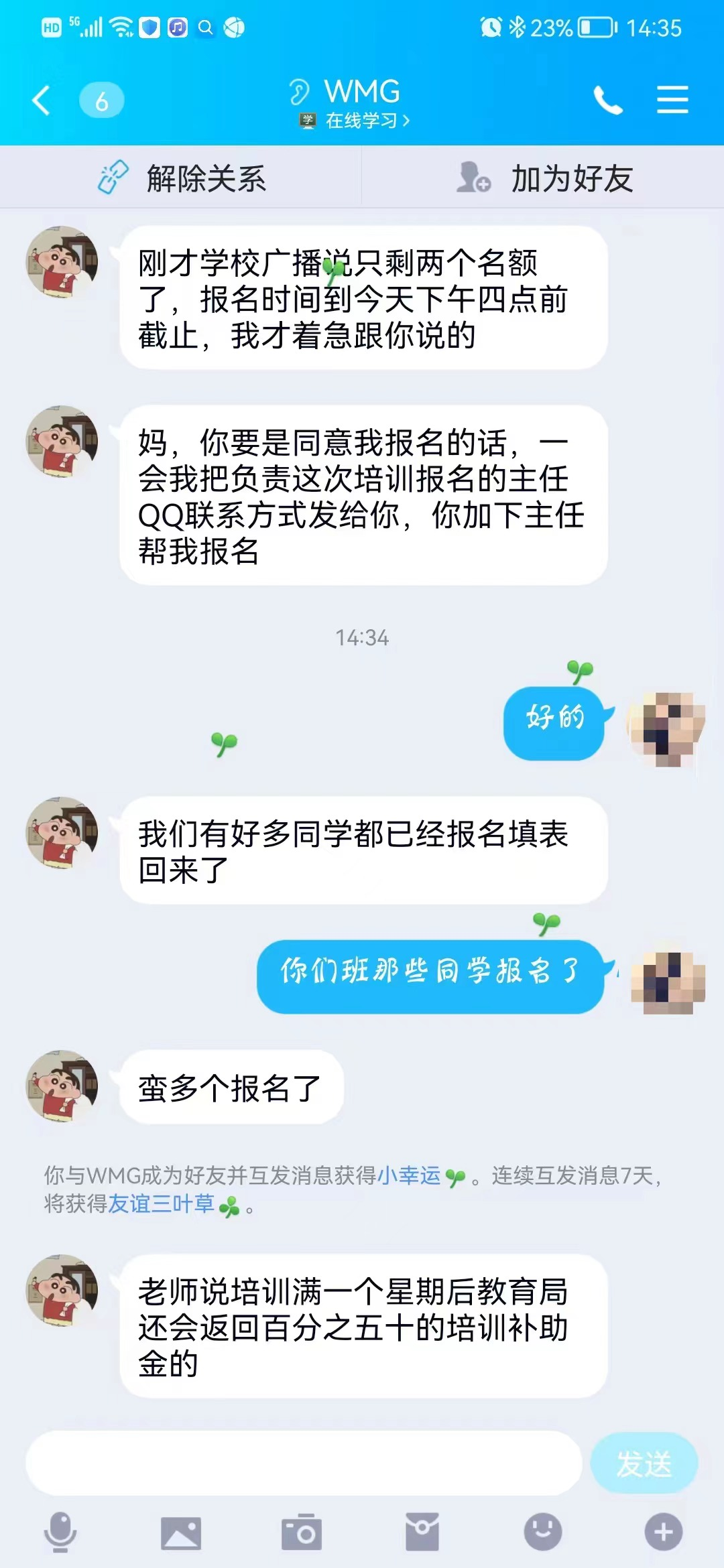Start a call with the phone icon
The height and width of the screenshot is (1568, 724).
(x=608, y=99)
